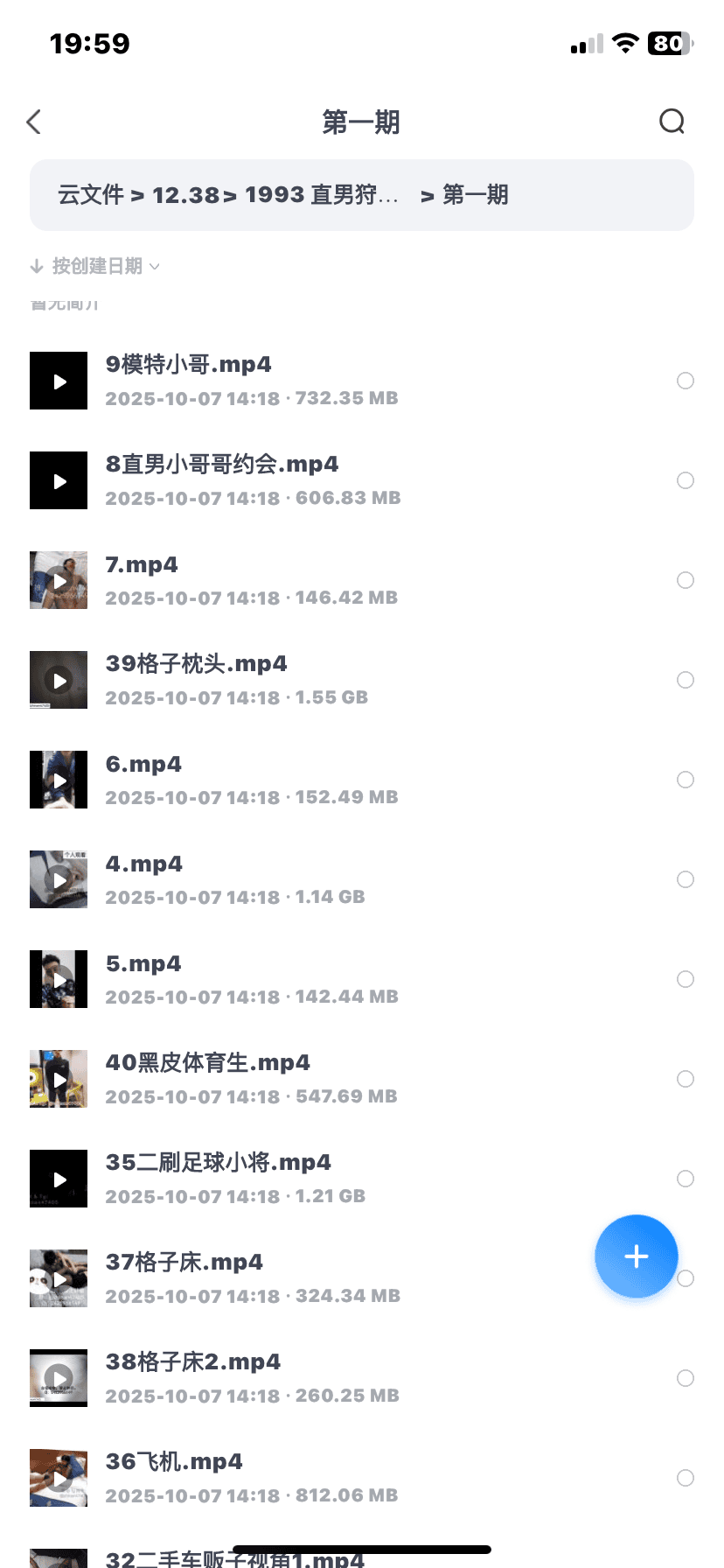Open the search magnifier icon
This screenshot has width=724, height=1568.
click(x=672, y=122)
